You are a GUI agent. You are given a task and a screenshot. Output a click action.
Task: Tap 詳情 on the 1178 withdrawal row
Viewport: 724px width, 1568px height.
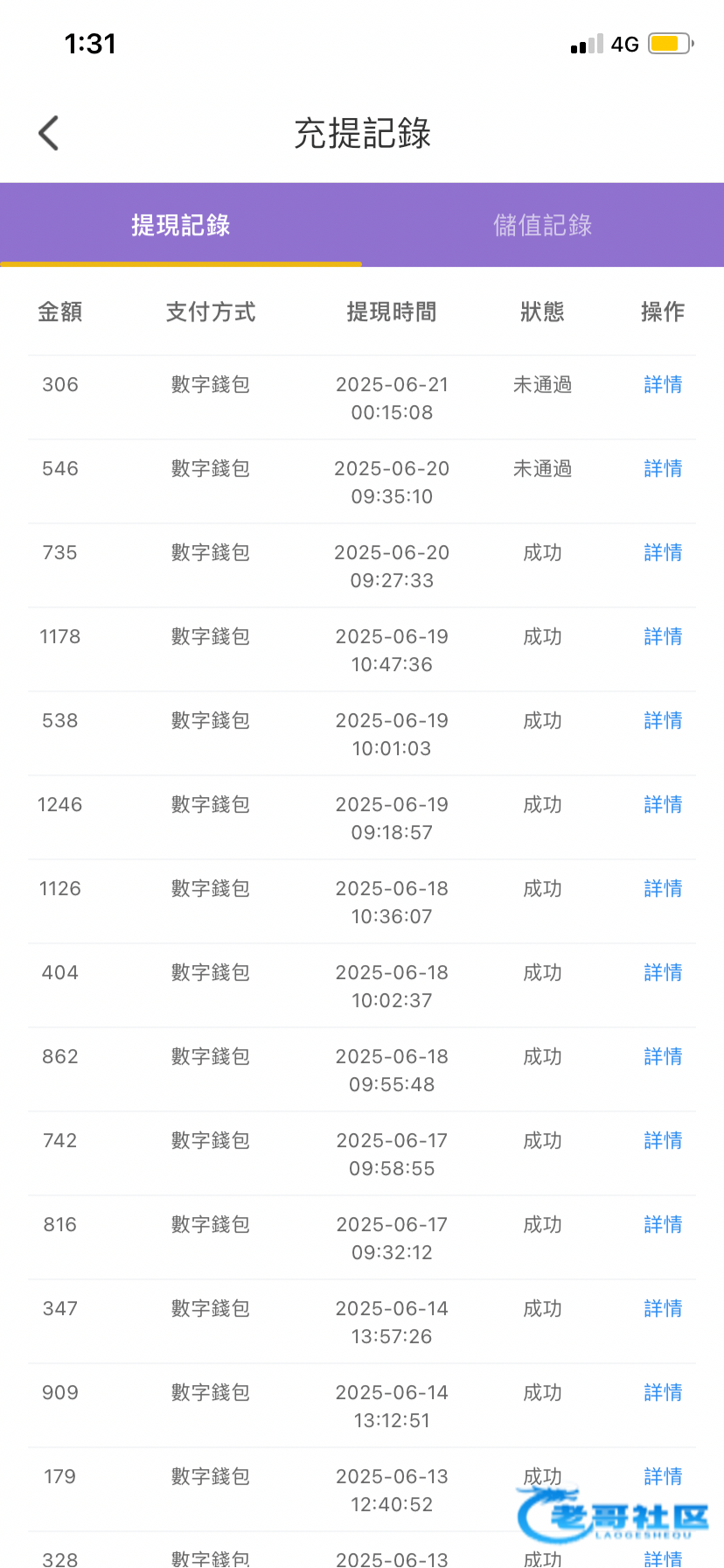pos(663,637)
